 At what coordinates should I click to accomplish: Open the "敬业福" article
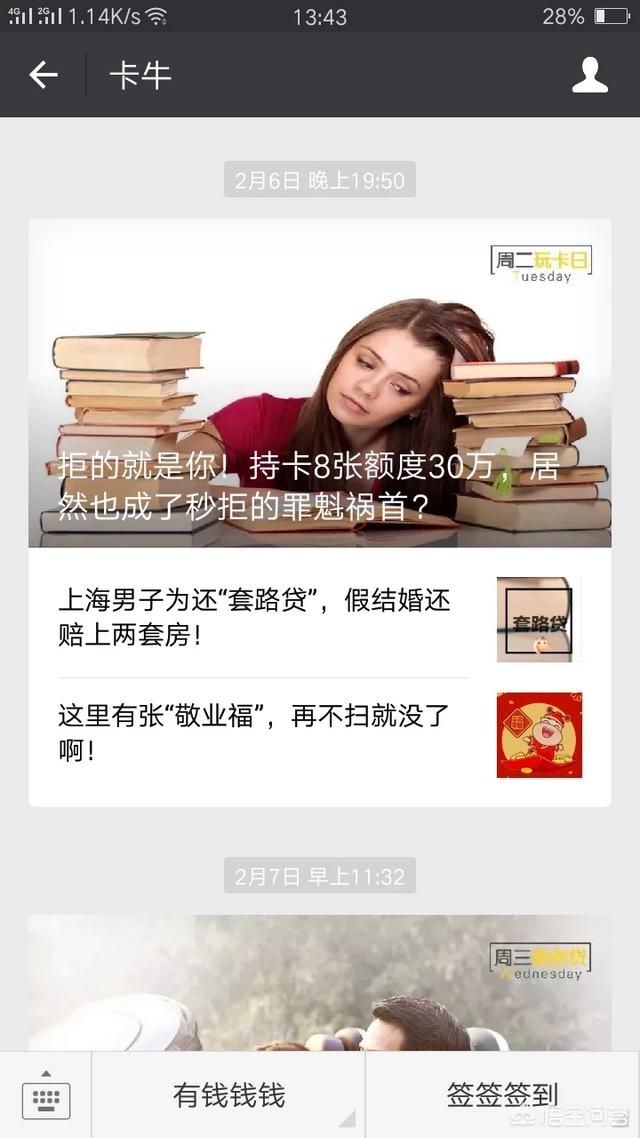pyautogui.click(x=320, y=734)
